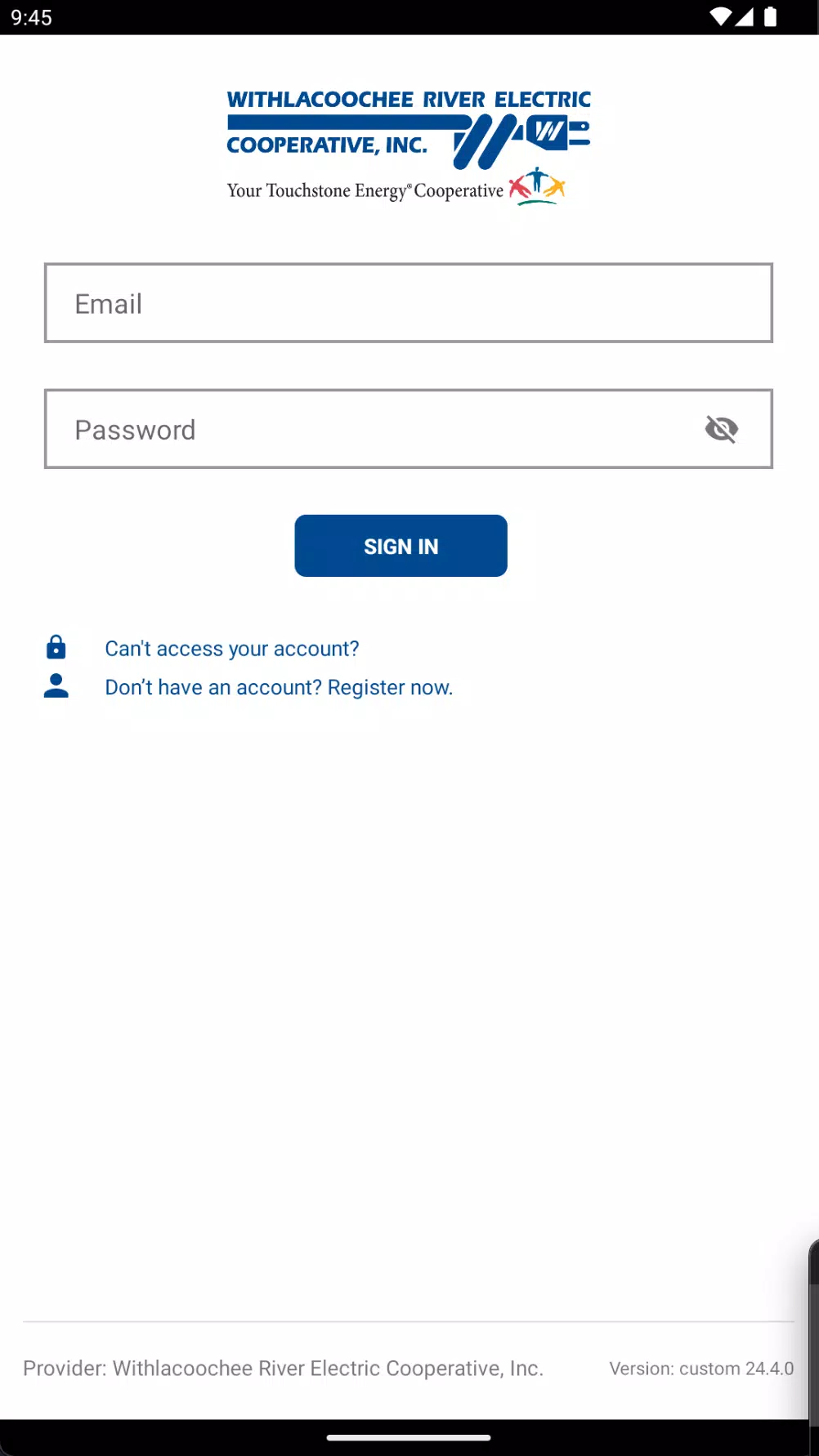Tap the SIGN IN button
This screenshot has width=819, height=1456.
click(x=401, y=546)
